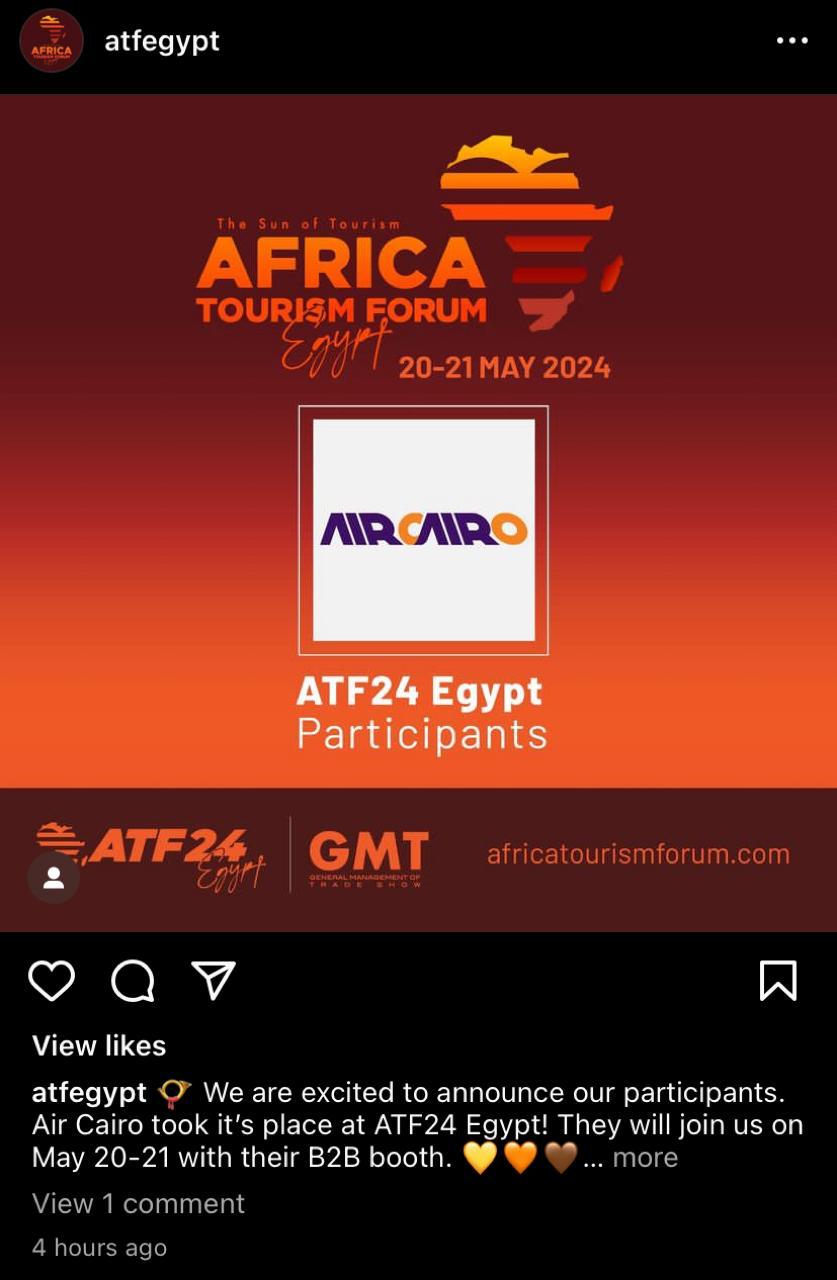Show tagged accounts on the post image
Screen dimensions: 837x1280
[54, 878]
